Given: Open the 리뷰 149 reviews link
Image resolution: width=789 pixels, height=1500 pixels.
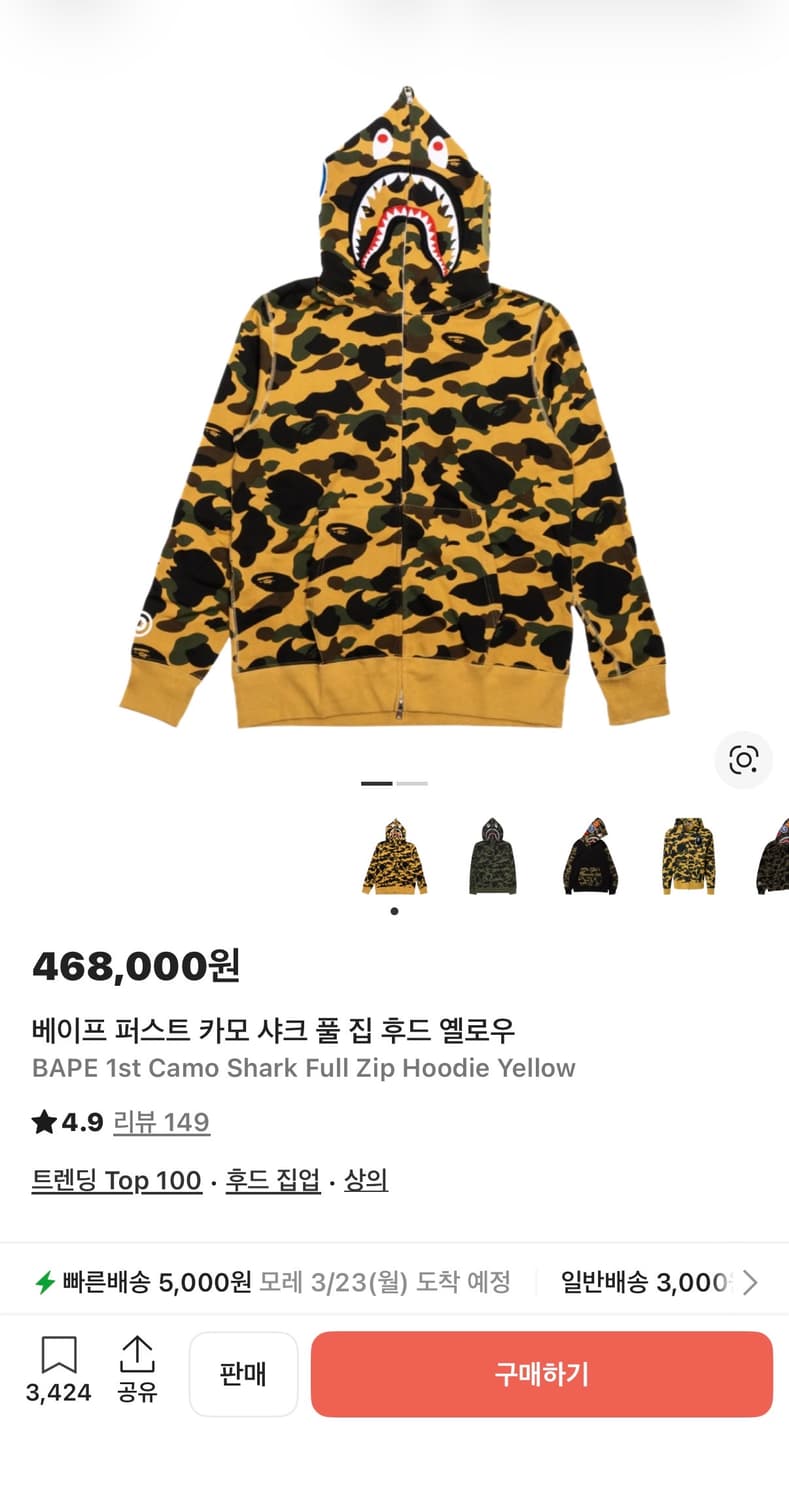Looking at the screenshot, I should point(162,1123).
